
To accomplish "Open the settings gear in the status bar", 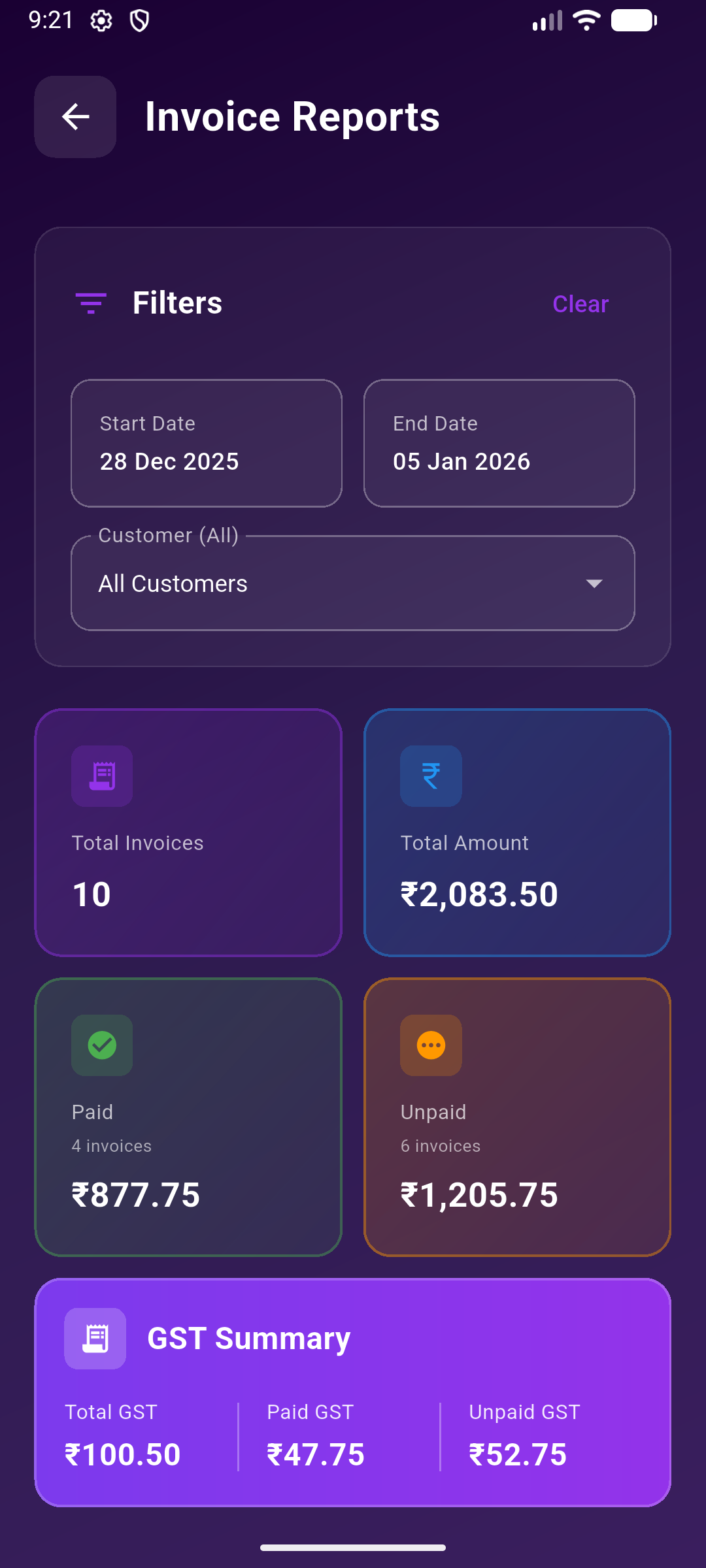I will (x=101, y=20).
